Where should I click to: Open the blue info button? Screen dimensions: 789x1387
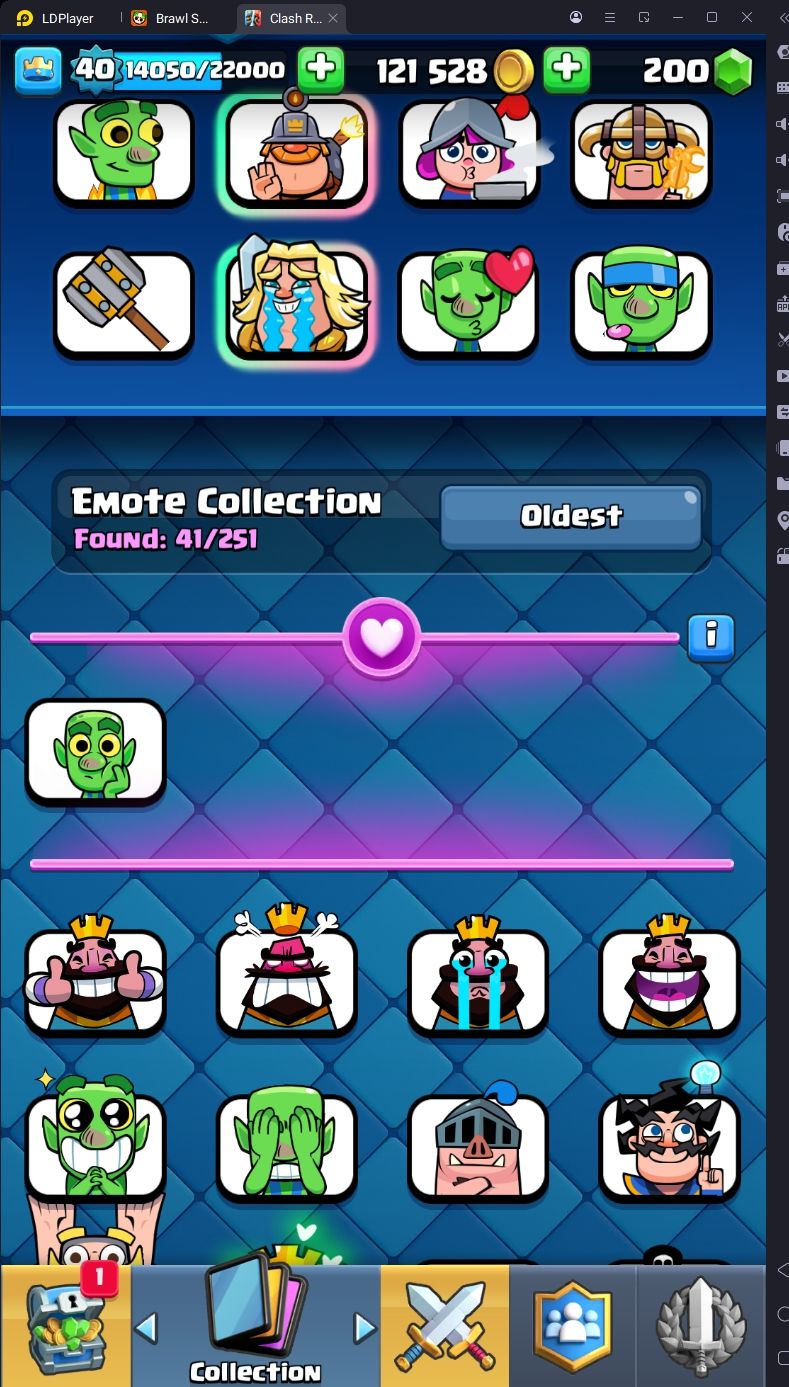711,637
